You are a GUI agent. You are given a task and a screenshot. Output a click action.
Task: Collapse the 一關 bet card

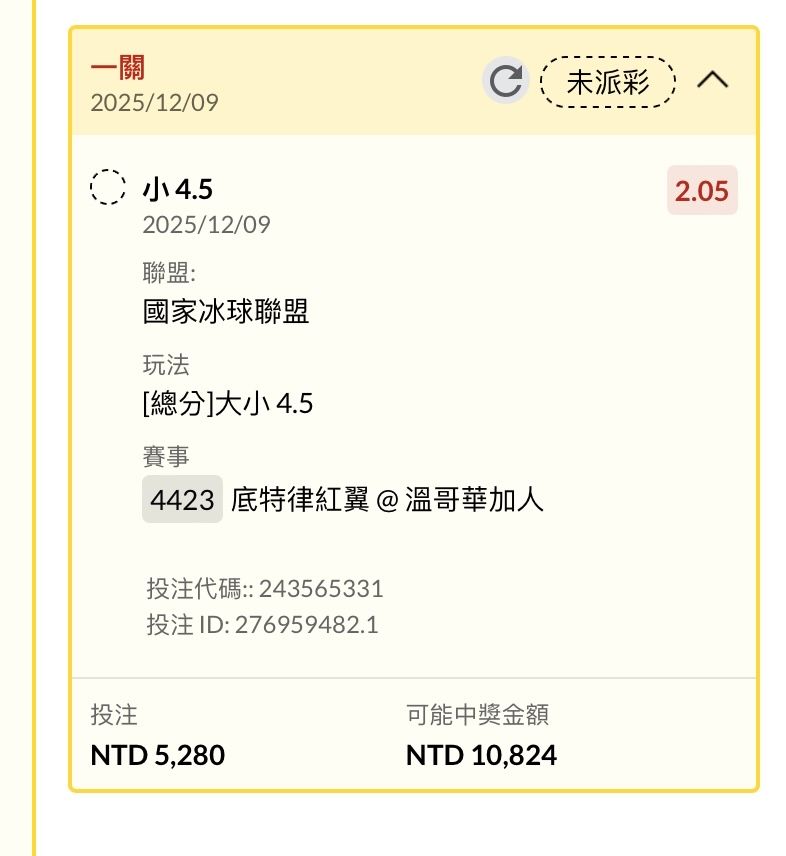point(713,81)
